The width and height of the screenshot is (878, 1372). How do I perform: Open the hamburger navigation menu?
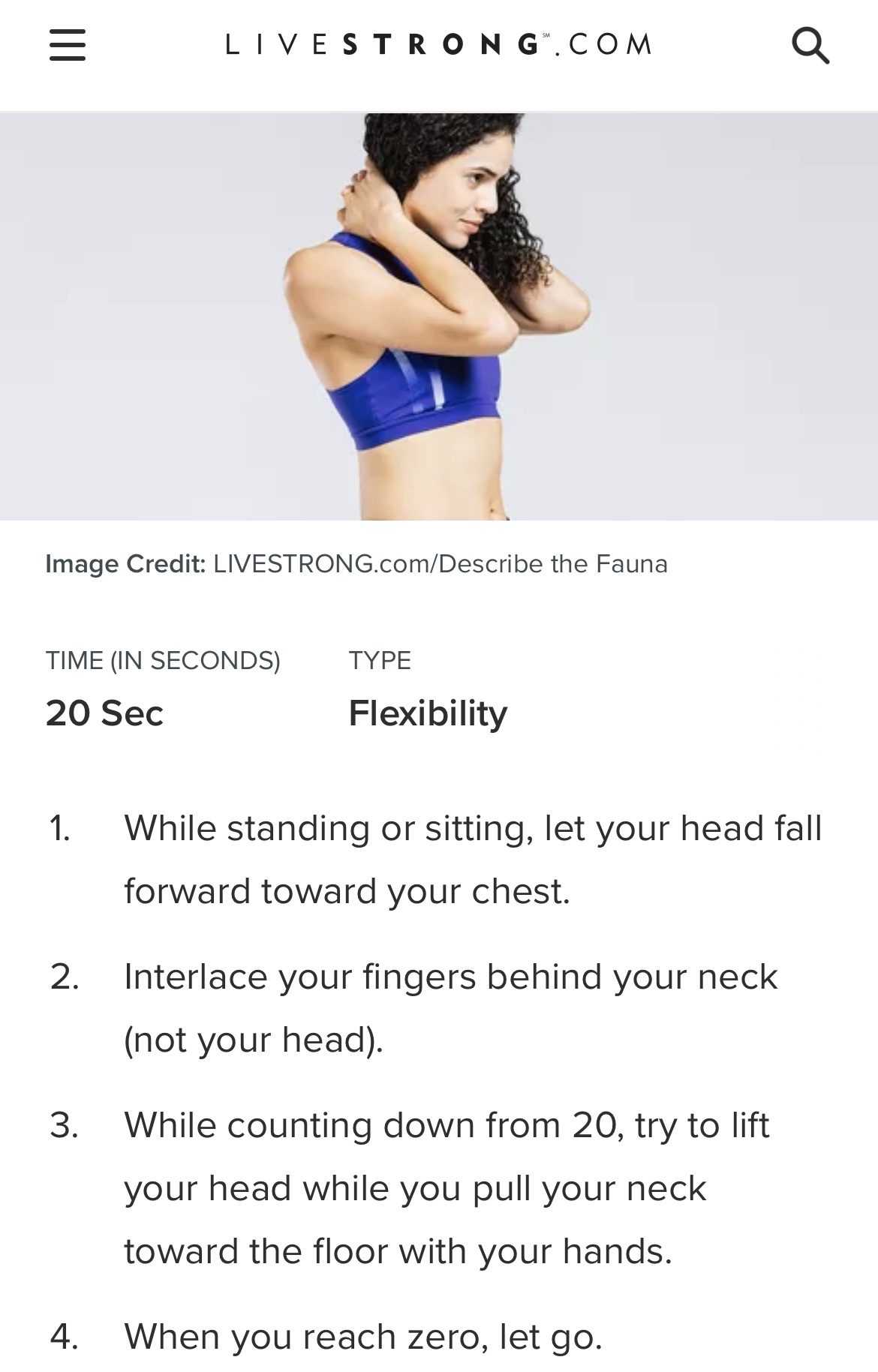68,45
